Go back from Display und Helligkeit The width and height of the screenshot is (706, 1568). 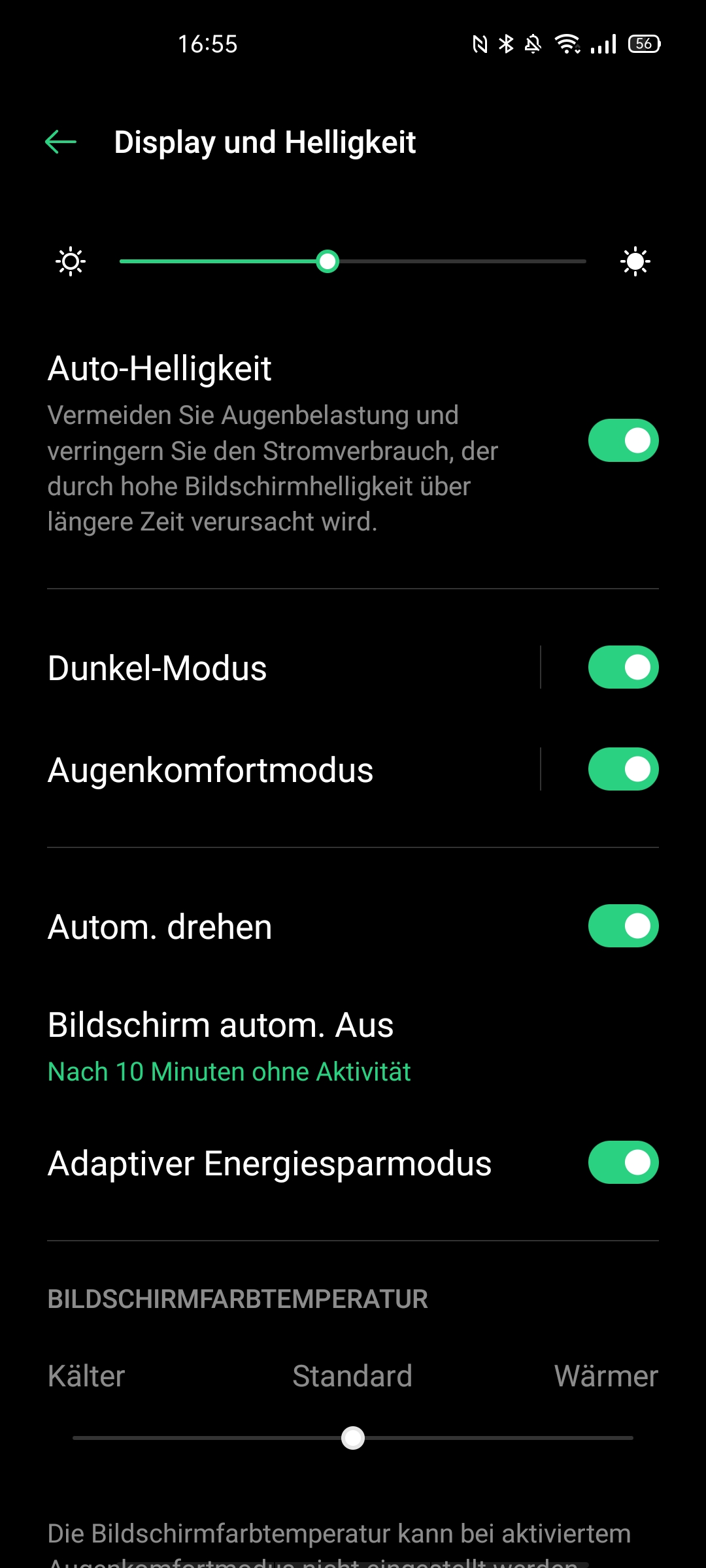point(61,142)
